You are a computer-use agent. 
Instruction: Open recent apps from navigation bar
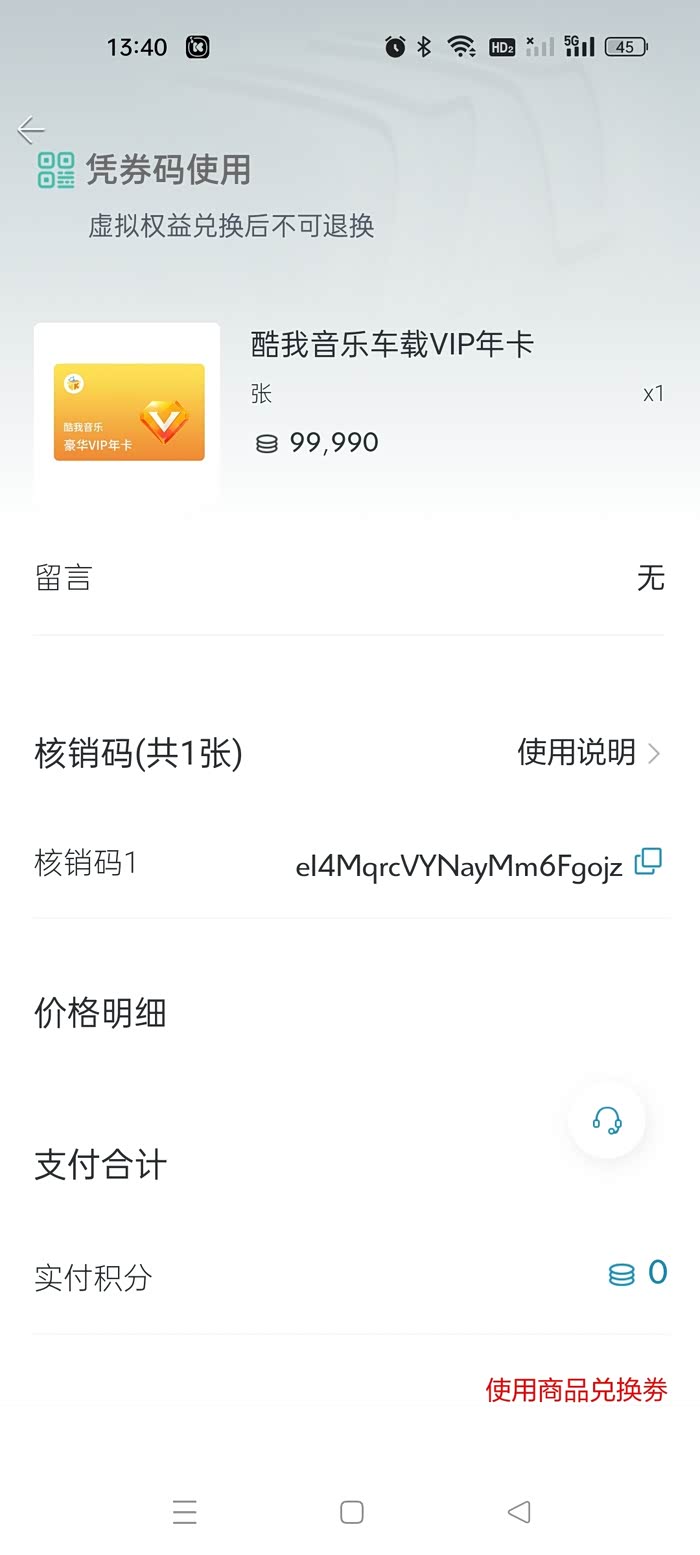click(185, 1512)
